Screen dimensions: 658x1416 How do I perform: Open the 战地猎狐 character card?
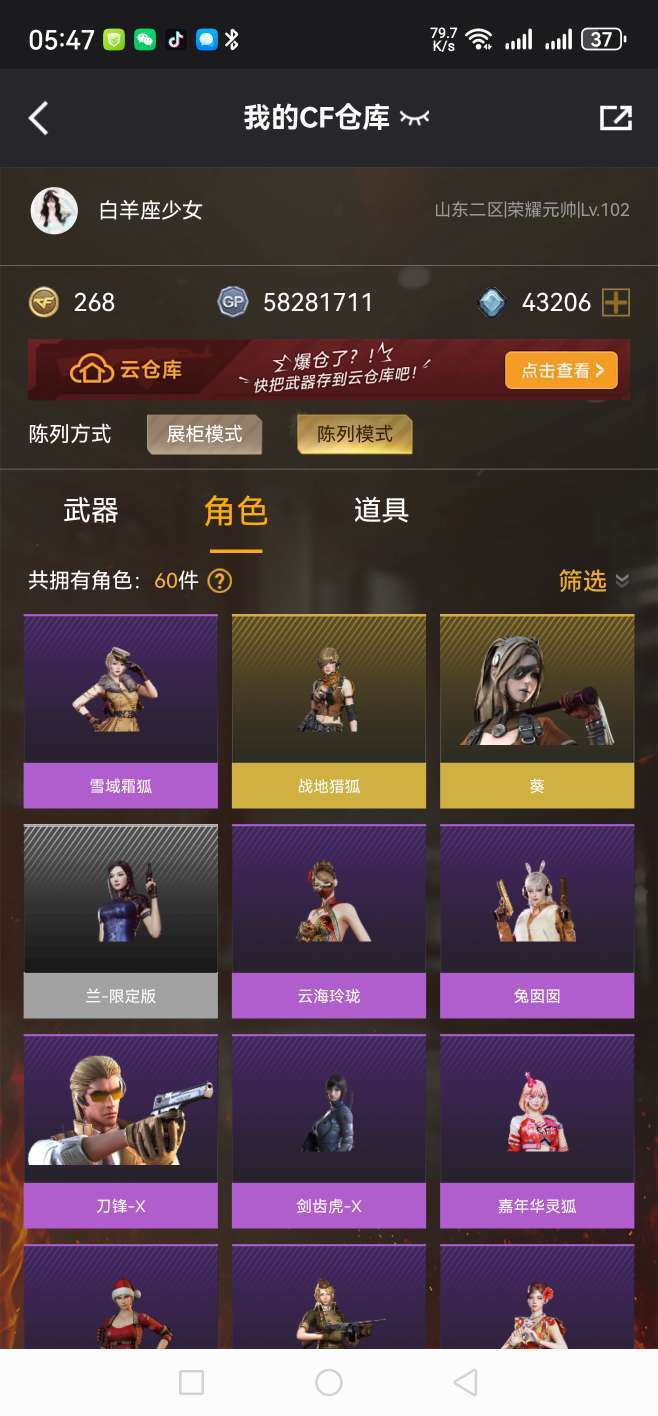pos(329,711)
